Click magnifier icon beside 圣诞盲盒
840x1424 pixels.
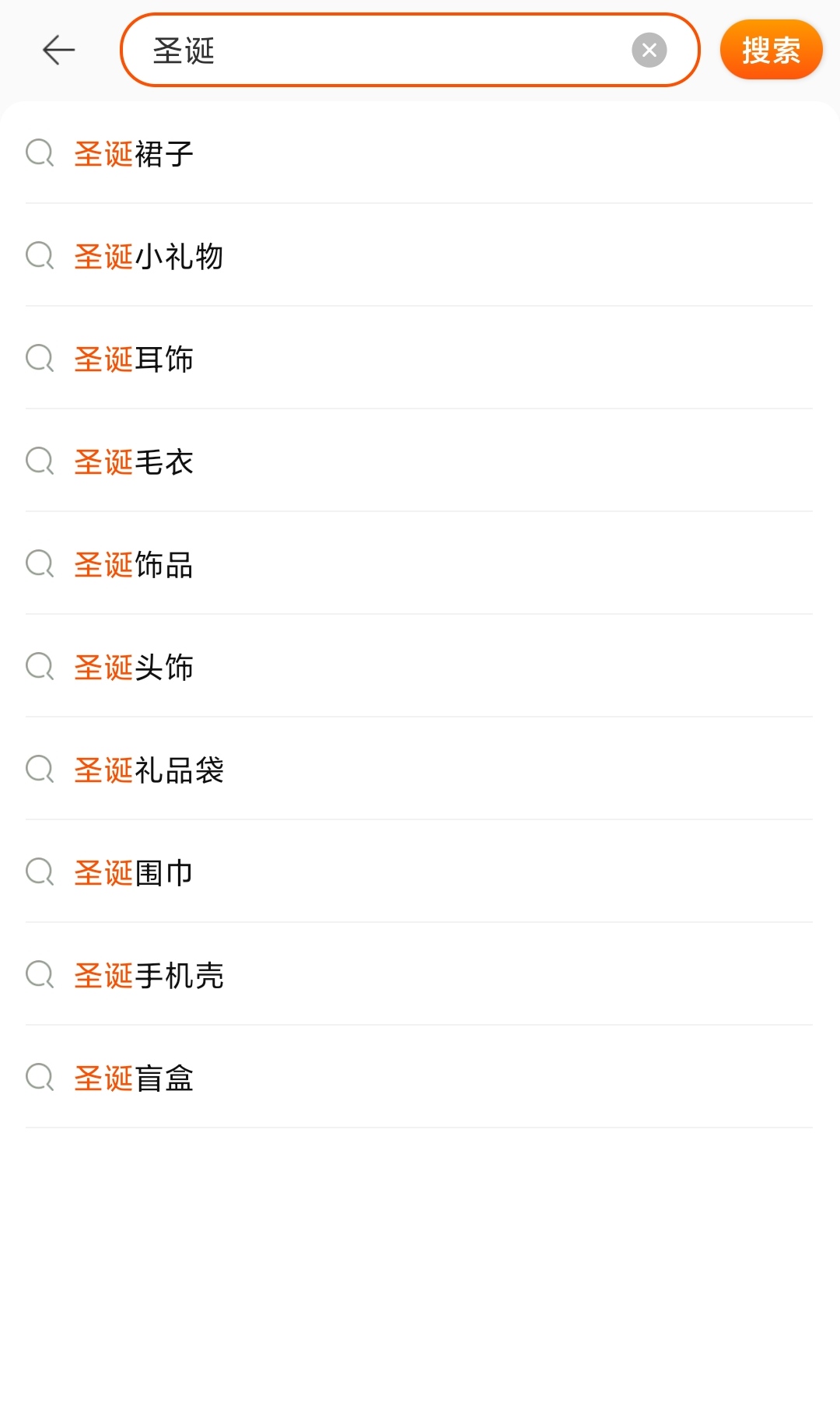[x=40, y=1078]
